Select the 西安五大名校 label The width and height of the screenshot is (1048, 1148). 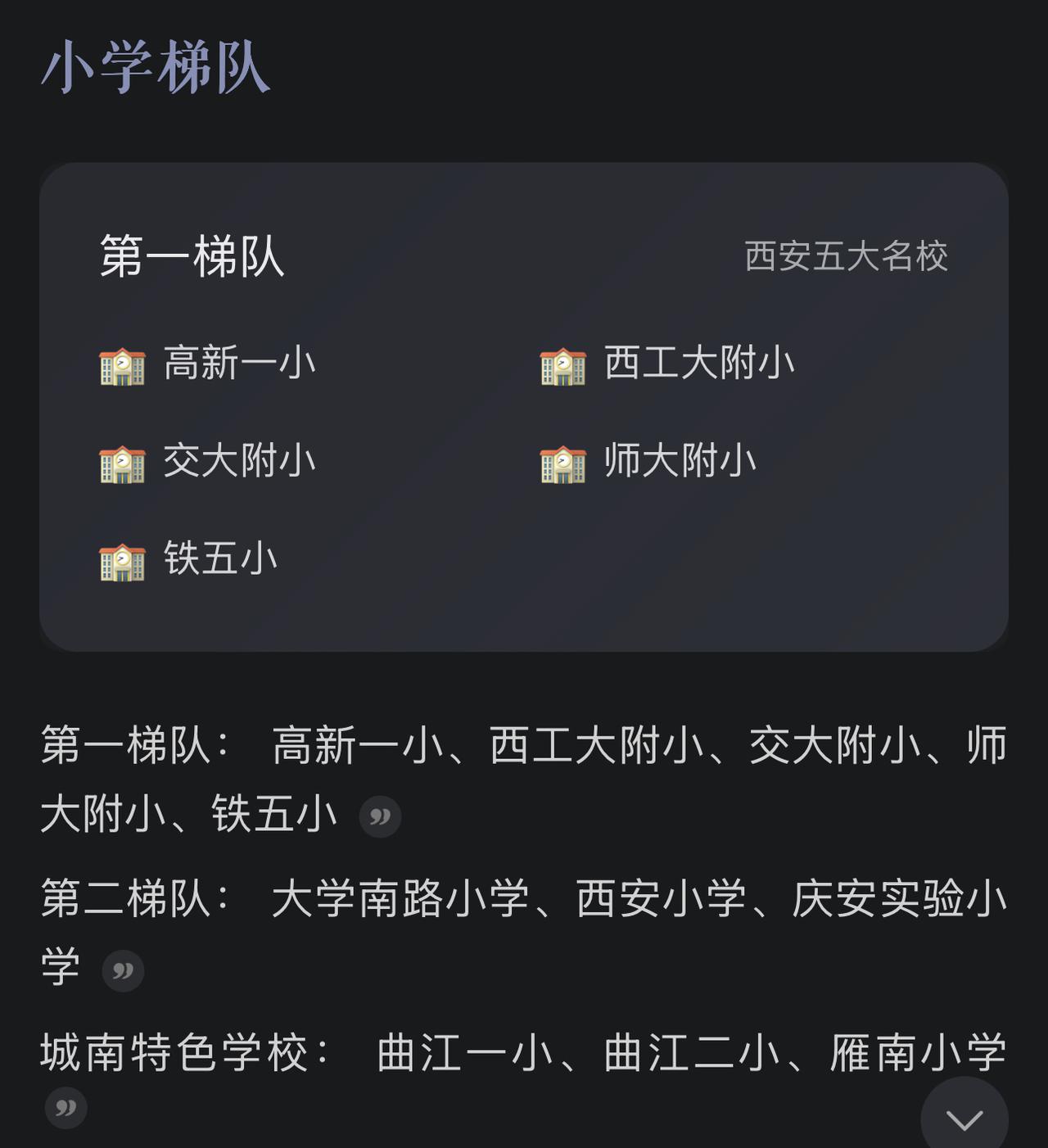pyautogui.click(x=847, y=258)
